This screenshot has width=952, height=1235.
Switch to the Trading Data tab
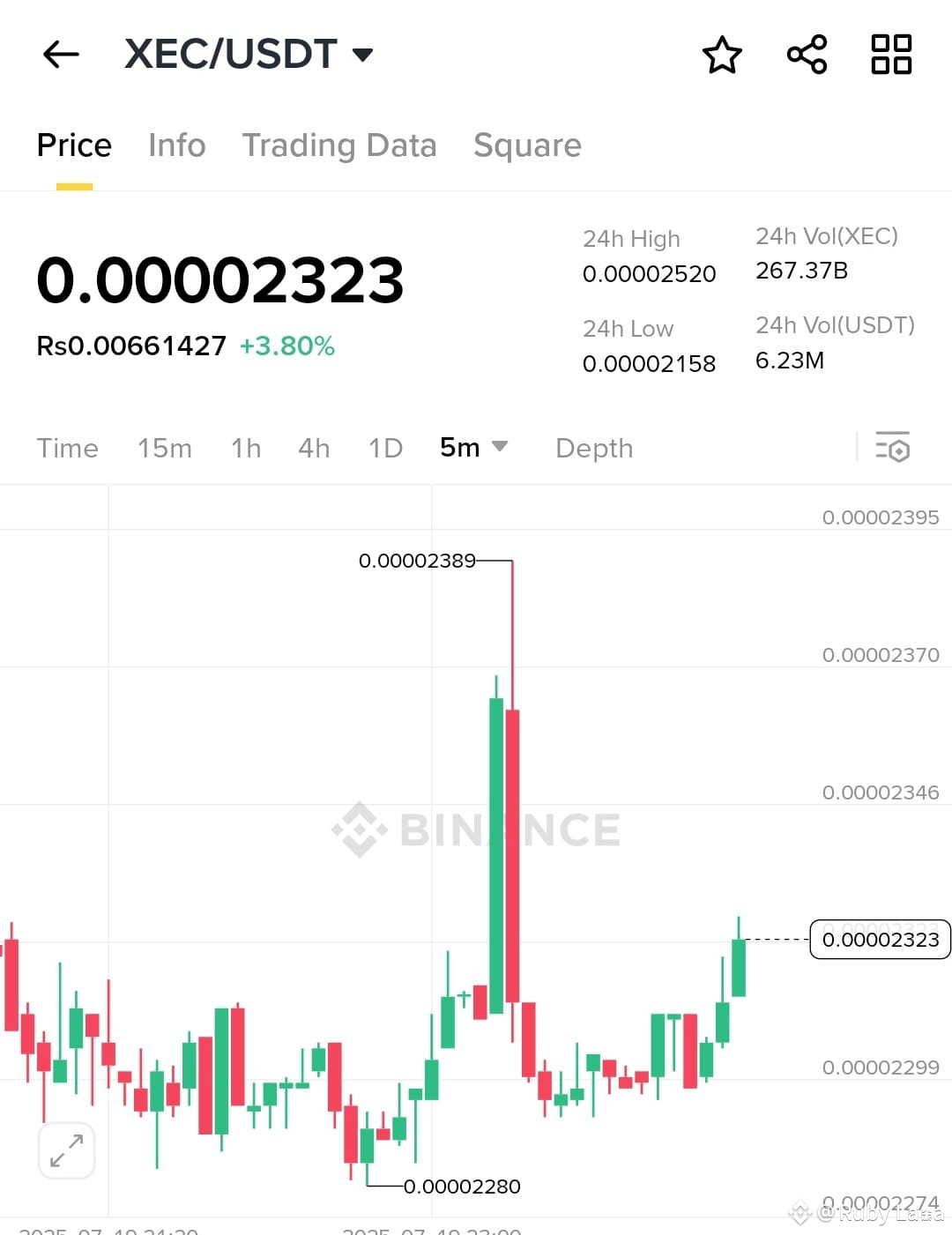pos(339,145)
